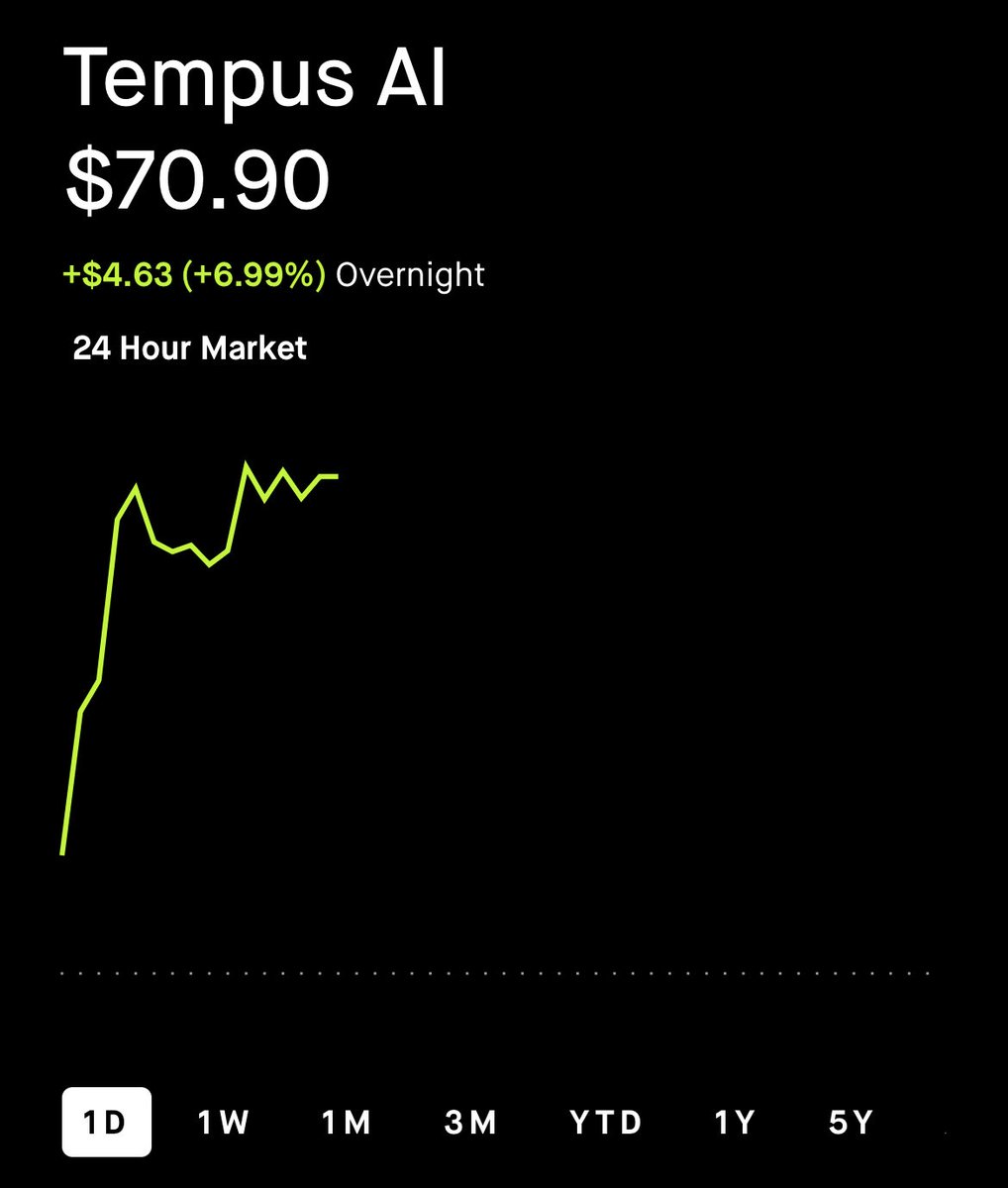
Task: Select the 1D chart range
Action: point(106,1122)
